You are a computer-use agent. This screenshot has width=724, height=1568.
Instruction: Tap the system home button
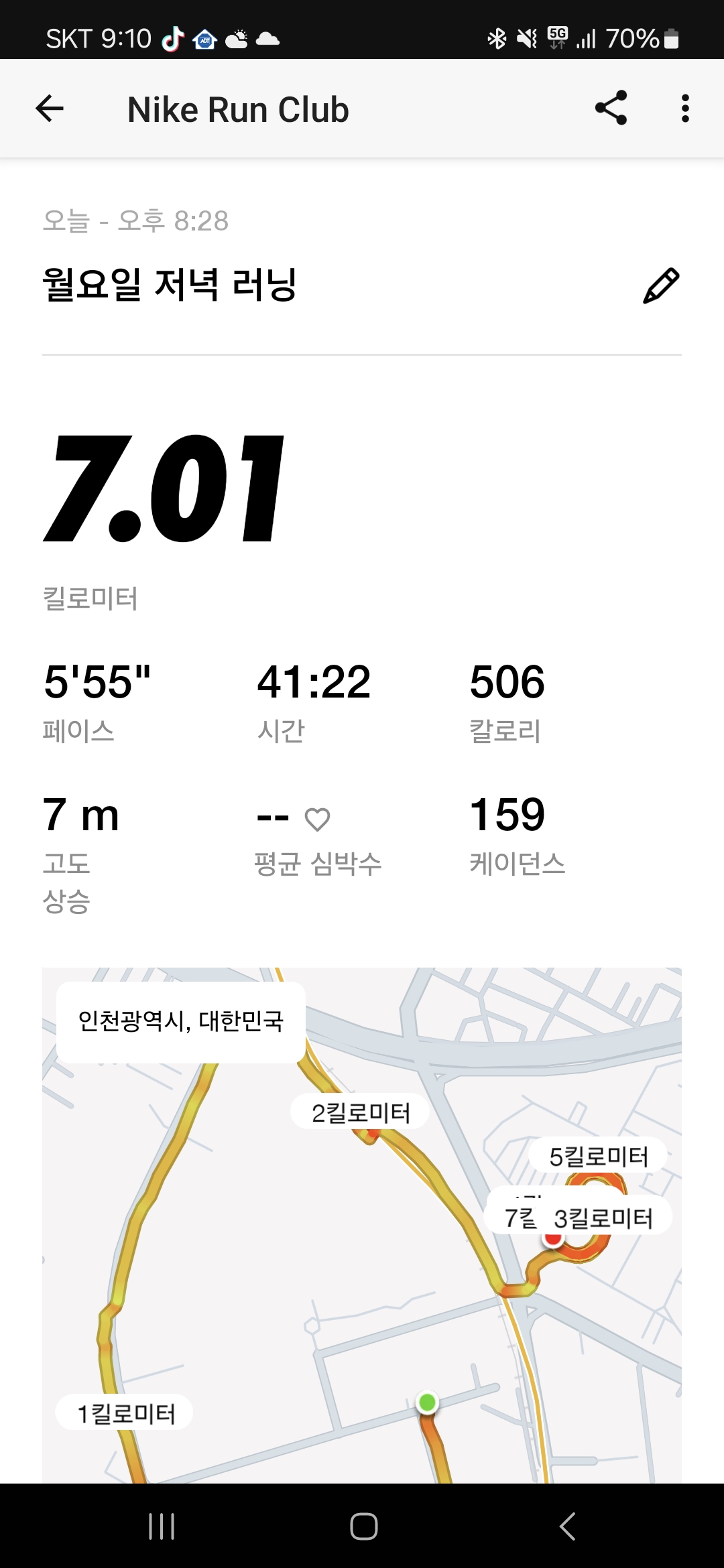point(363,1526)
